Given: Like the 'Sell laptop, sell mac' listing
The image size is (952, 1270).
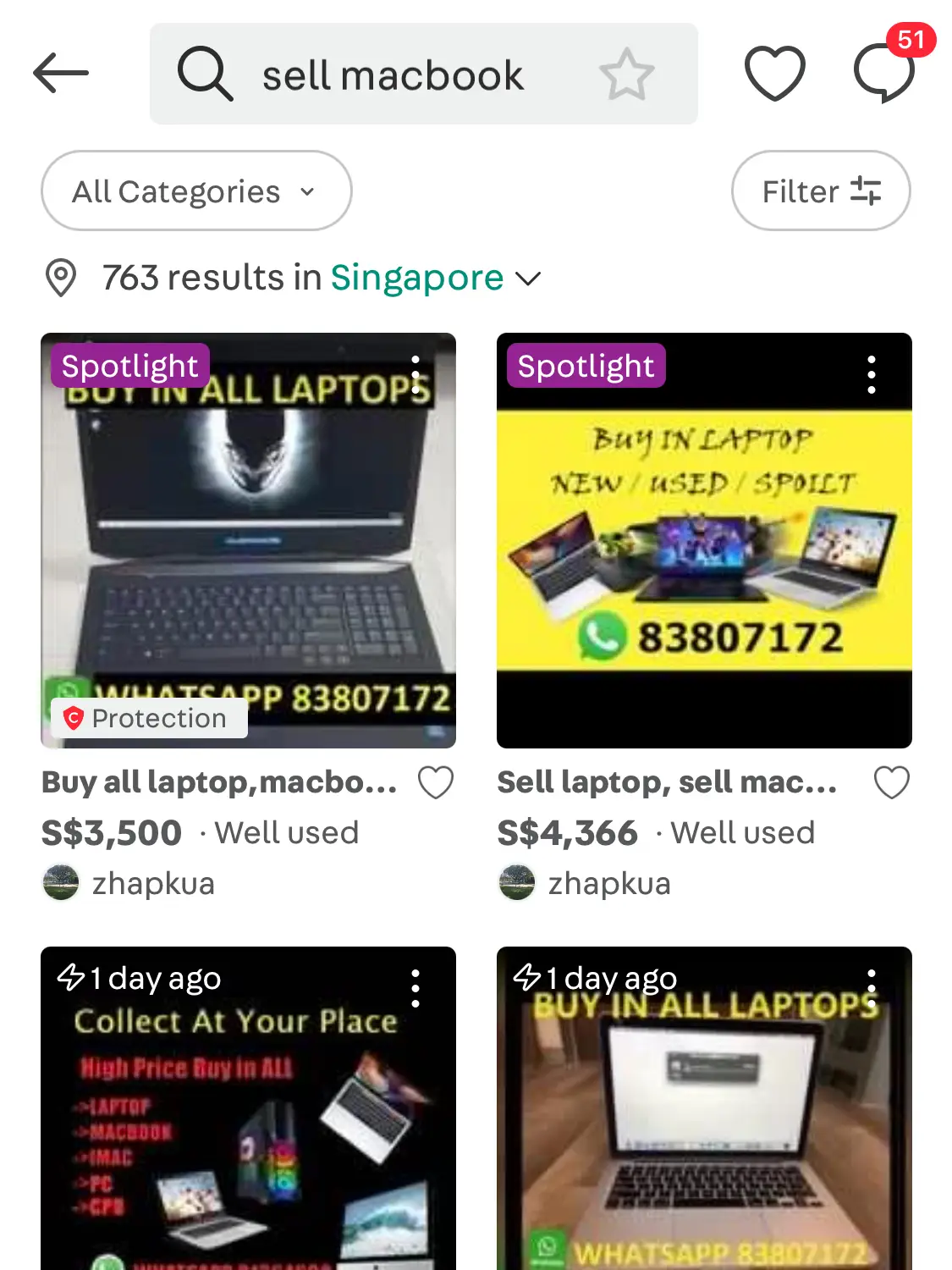Looking at the screenshot, I should [x=892, y=781].
